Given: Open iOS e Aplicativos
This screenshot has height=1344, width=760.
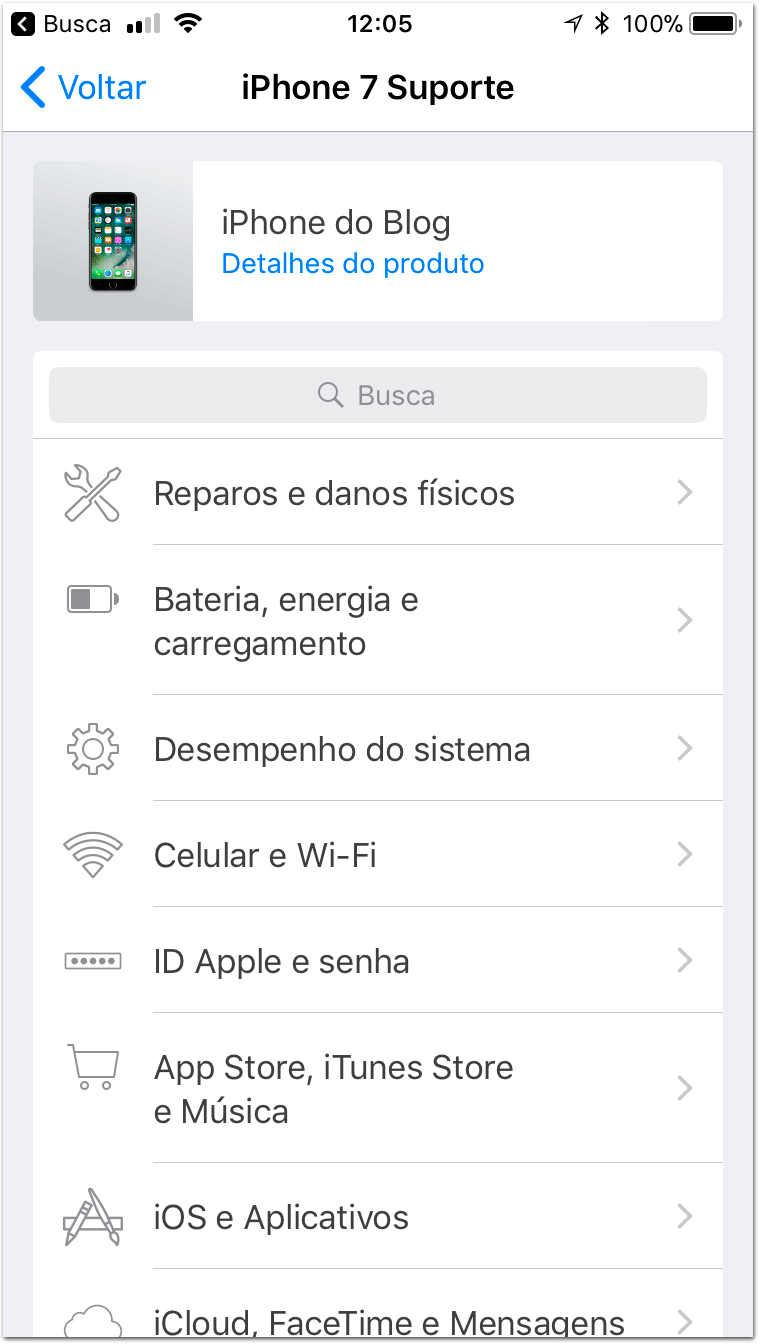Looking at the screenshot, I should (x=378, y=1217).
